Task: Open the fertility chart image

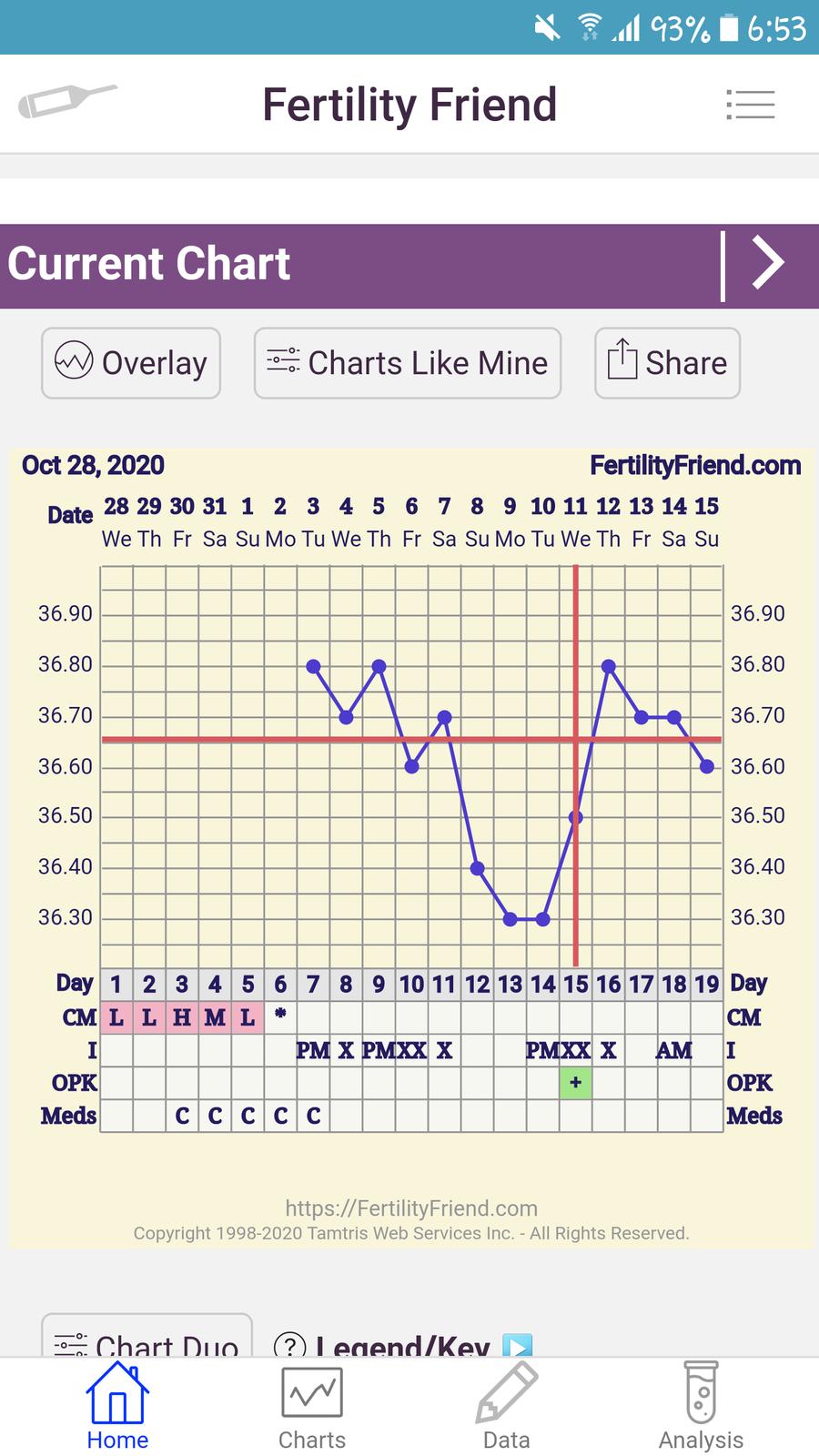Action: coord(411,846)
